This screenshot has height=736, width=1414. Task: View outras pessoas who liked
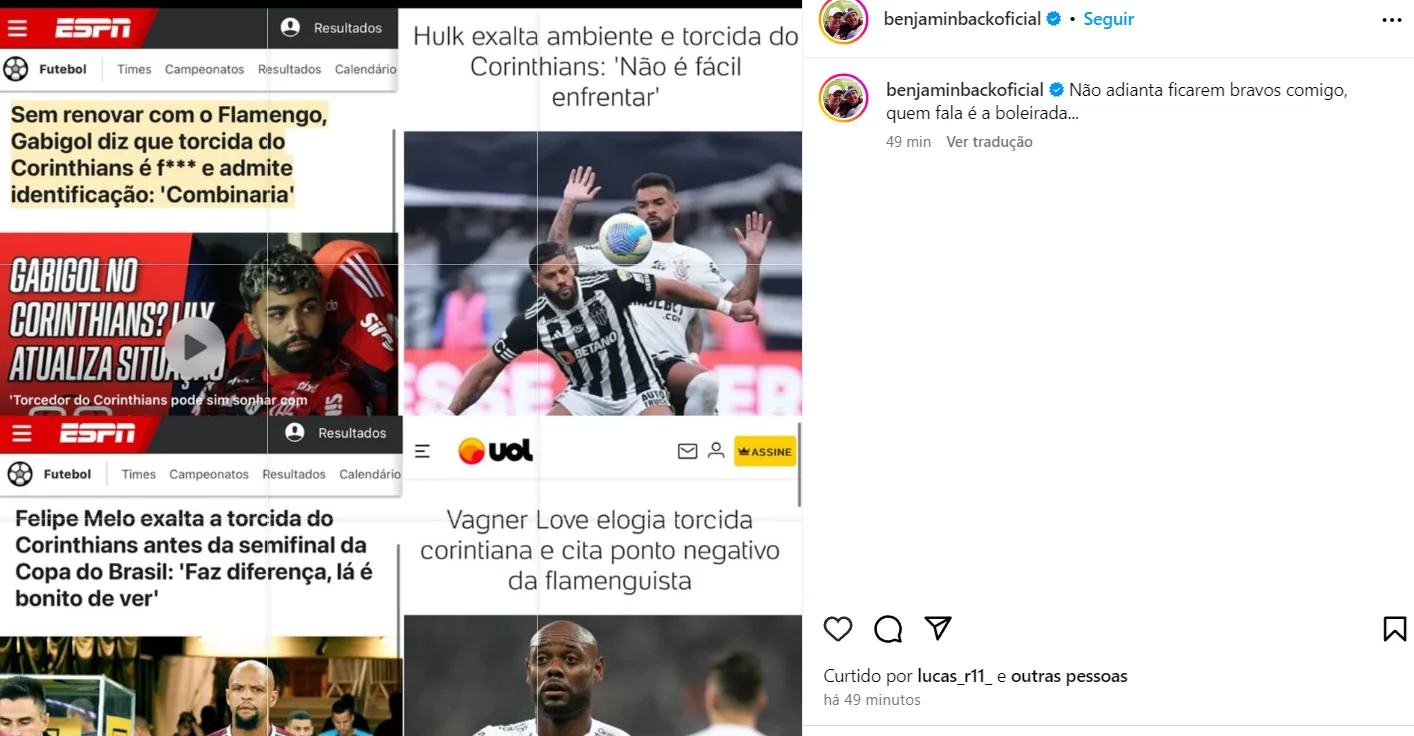(x=1069, y=676)
